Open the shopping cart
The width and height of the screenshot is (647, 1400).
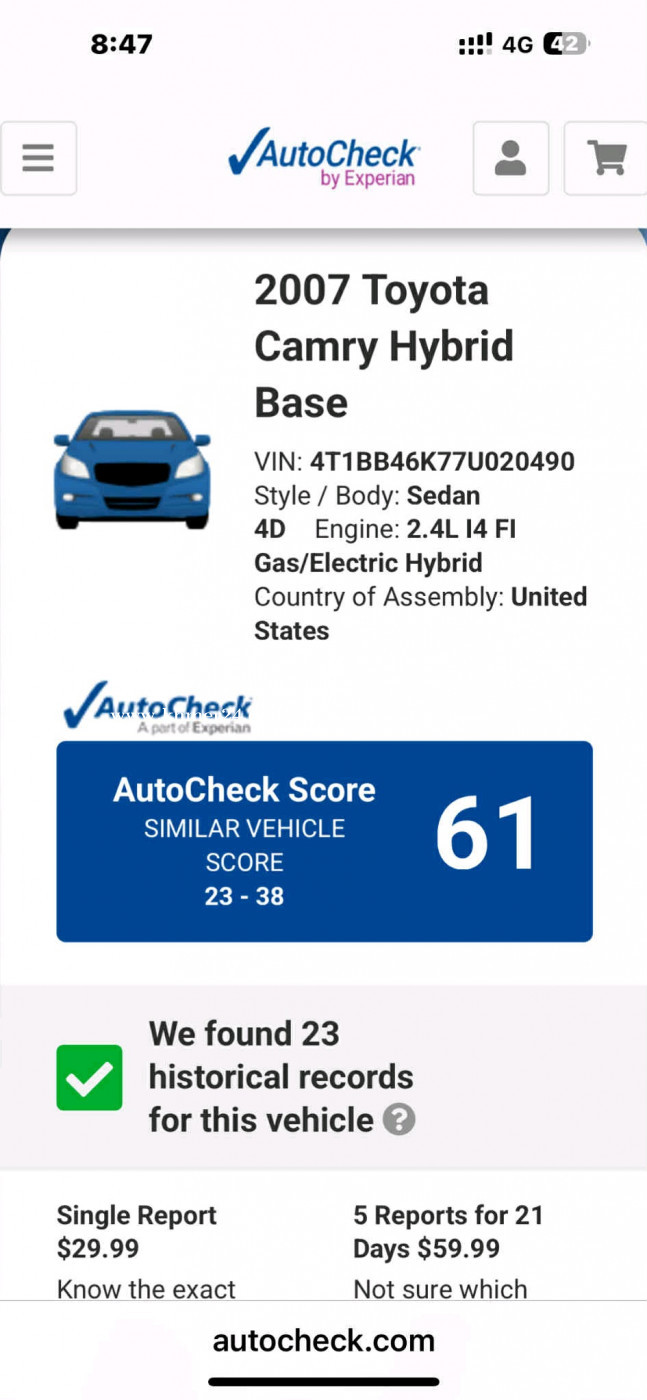coord(606,158)
